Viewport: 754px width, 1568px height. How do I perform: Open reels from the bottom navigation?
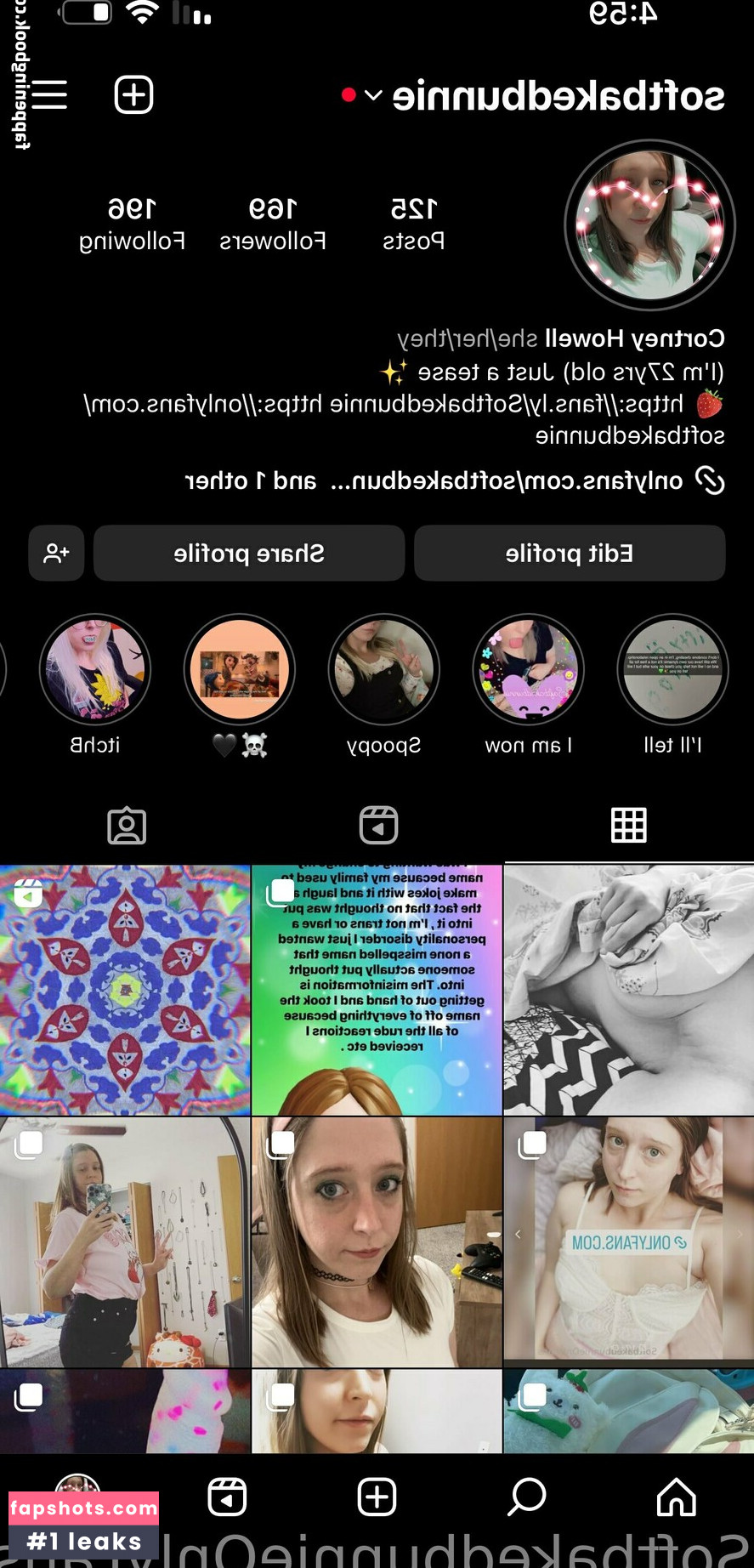pyautogui.click(x=227, y=1497)
